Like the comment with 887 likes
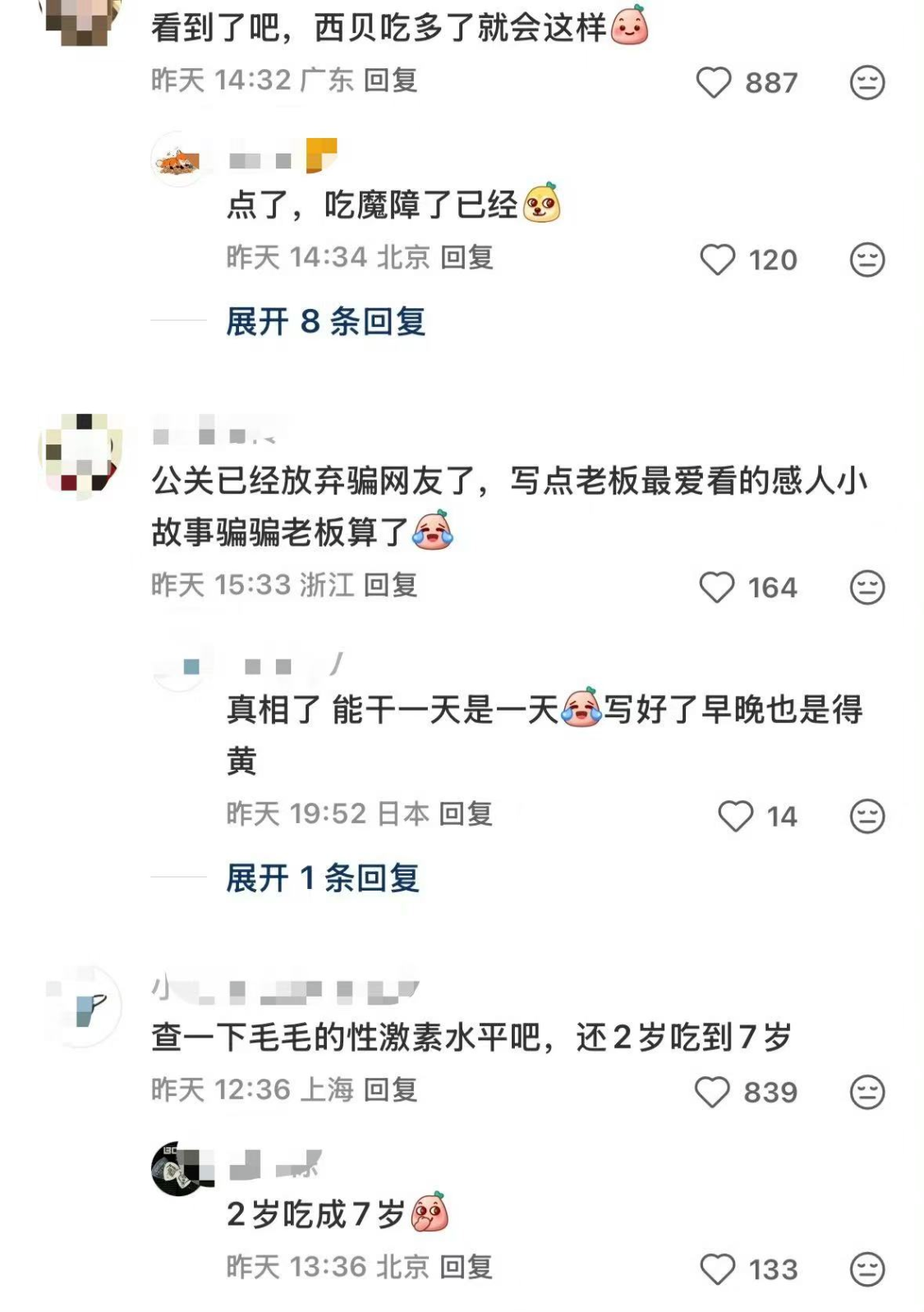Screen dimensions: 924x1312 click(x=713, y=83)
